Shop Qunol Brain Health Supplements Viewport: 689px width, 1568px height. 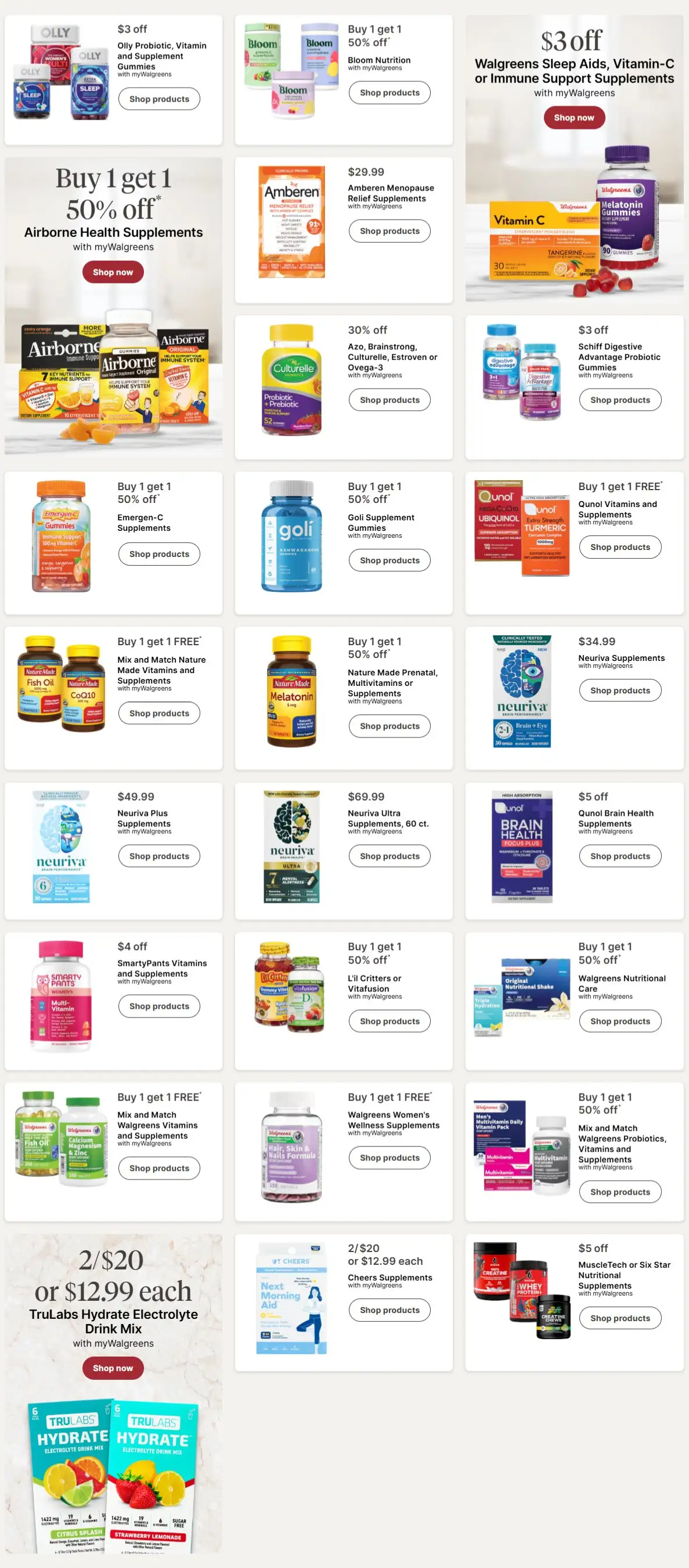619,856
